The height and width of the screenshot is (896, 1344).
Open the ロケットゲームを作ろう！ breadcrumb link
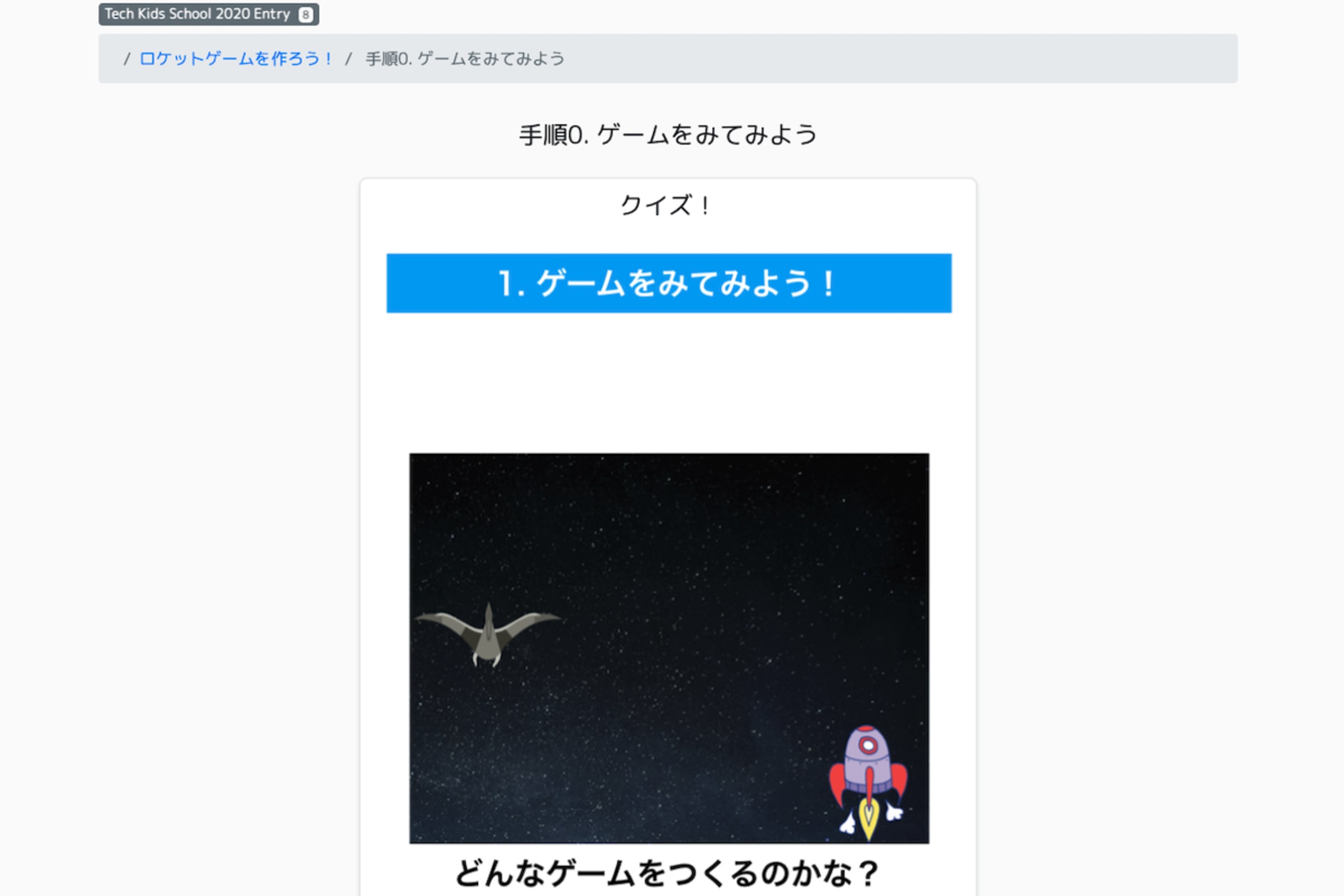click(236, 59)
